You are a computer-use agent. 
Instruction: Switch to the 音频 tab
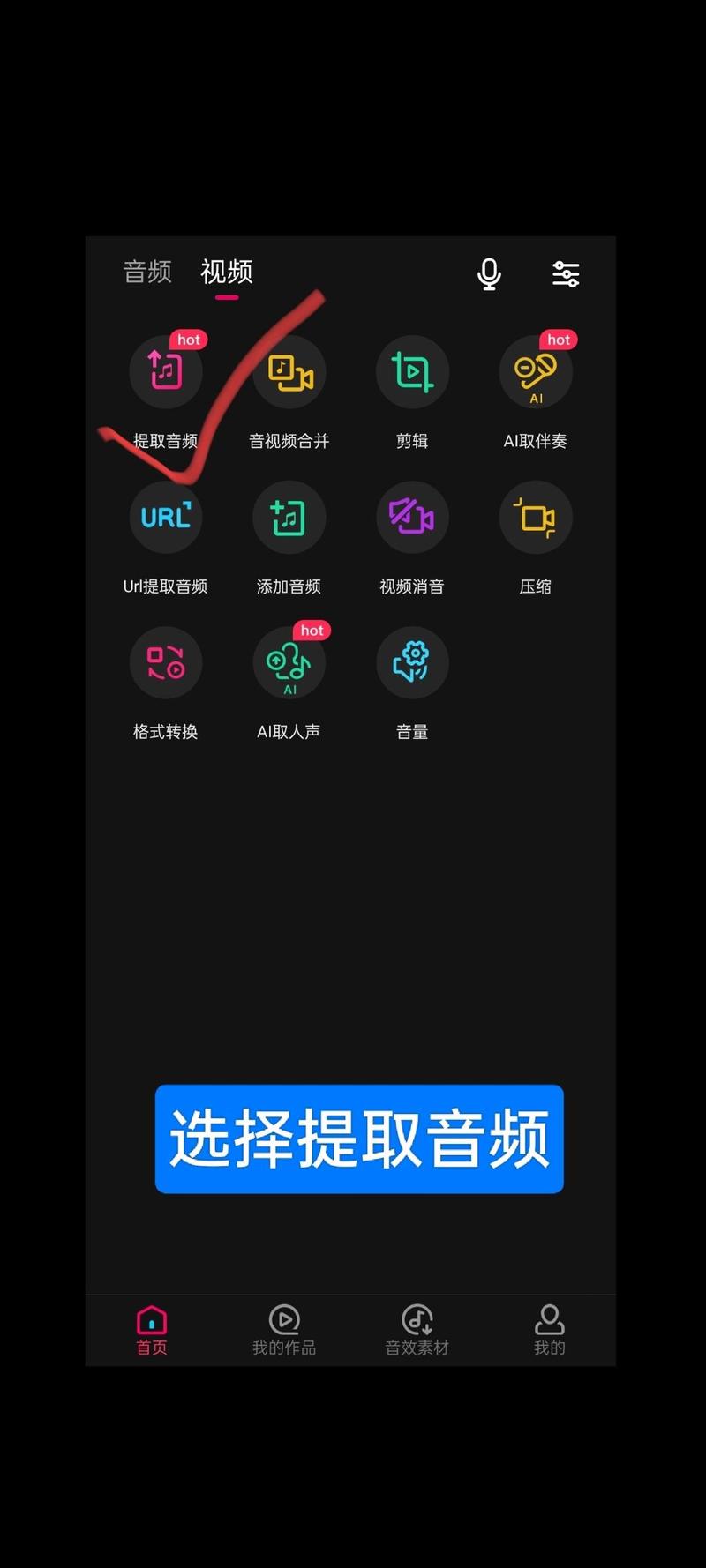[x=147, y=272]
